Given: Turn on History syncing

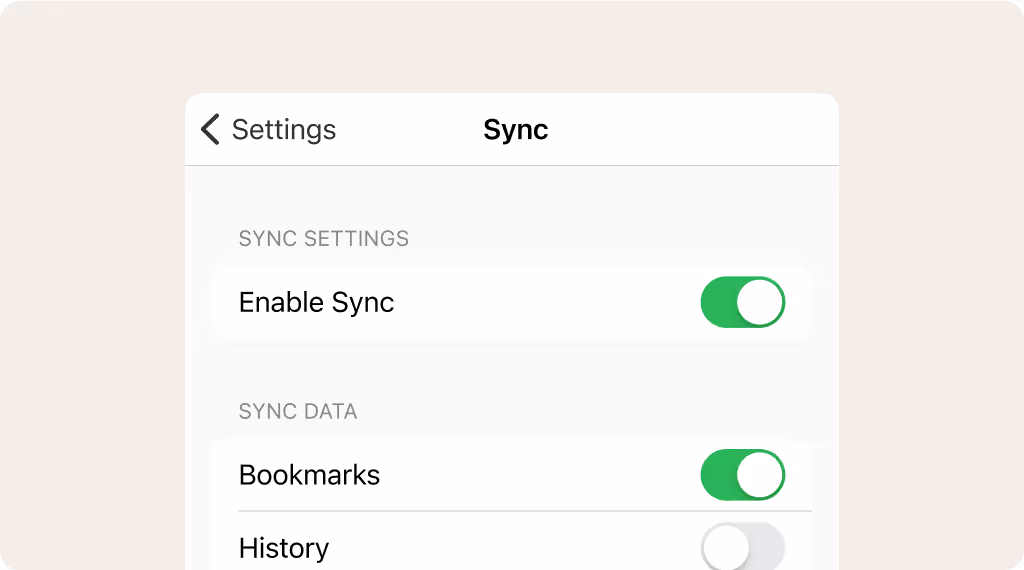Looking at the screenshot, I should click(742, 547).
